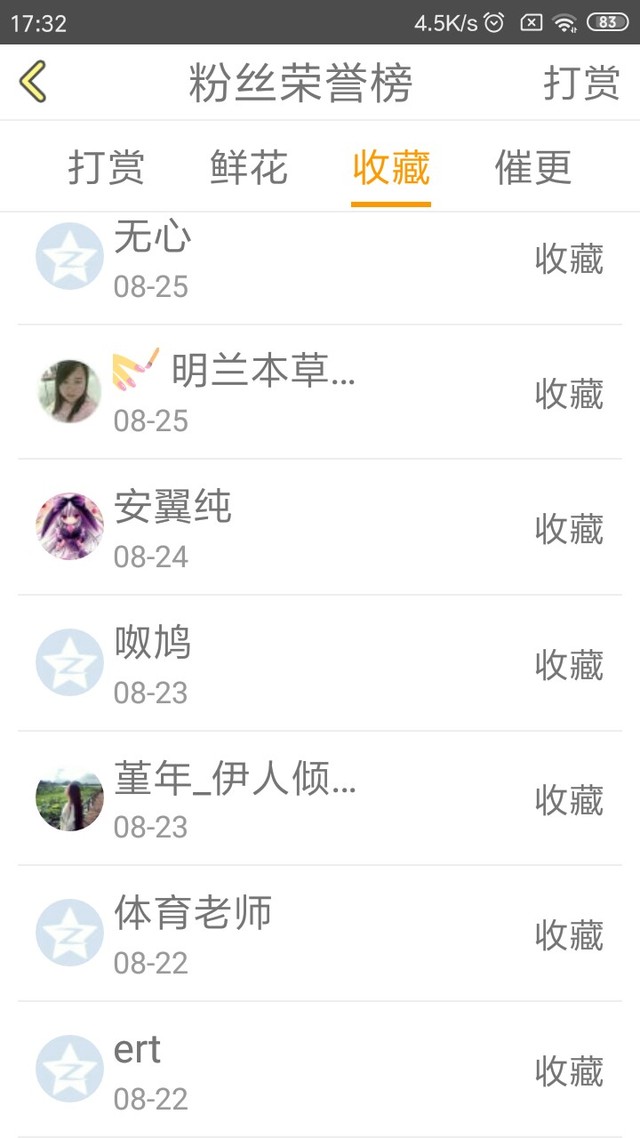Open the fan row for 堇年_伊人倾

pos(320,799)
